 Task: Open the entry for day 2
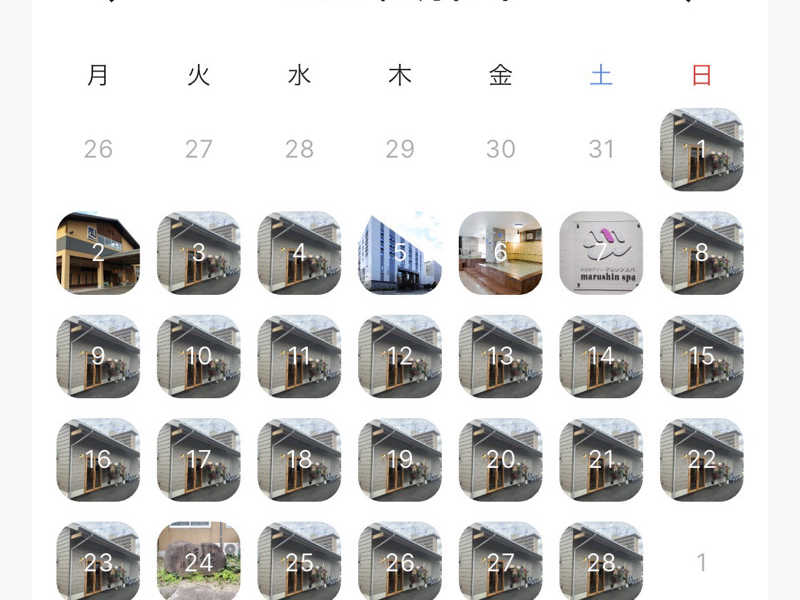click(98, 252)
